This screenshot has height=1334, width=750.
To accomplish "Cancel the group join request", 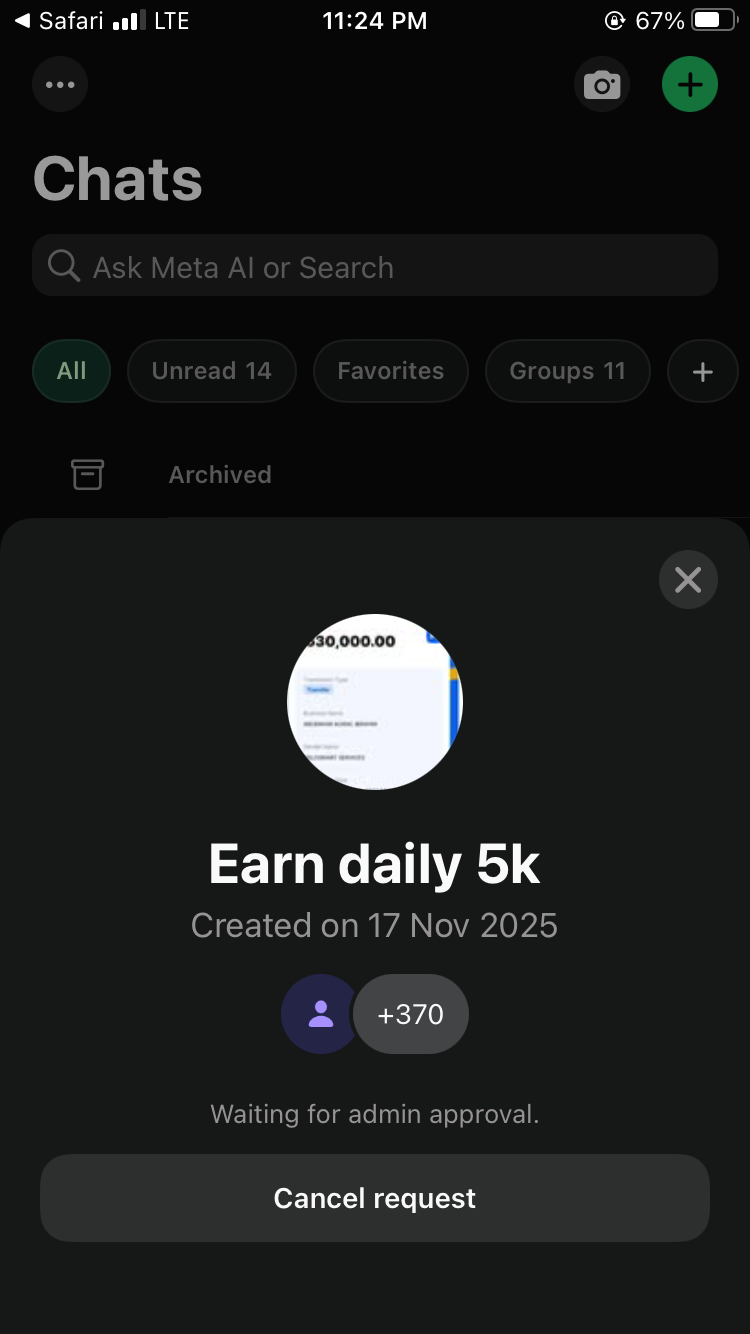I will 375,1198.
